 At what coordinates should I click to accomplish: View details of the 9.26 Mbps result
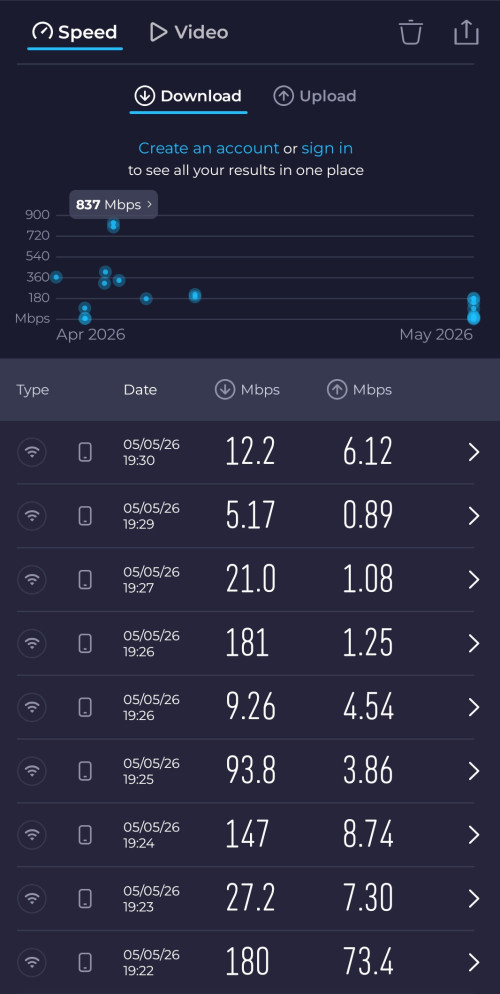(250, 707)
